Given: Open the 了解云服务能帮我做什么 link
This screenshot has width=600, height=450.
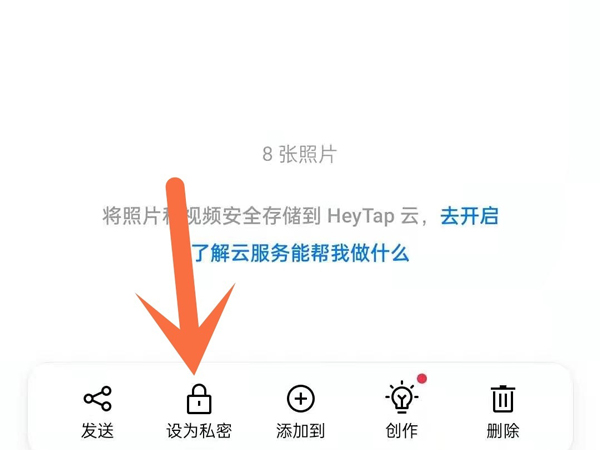Looking at the screenshot, I should (x=300, y=253).
